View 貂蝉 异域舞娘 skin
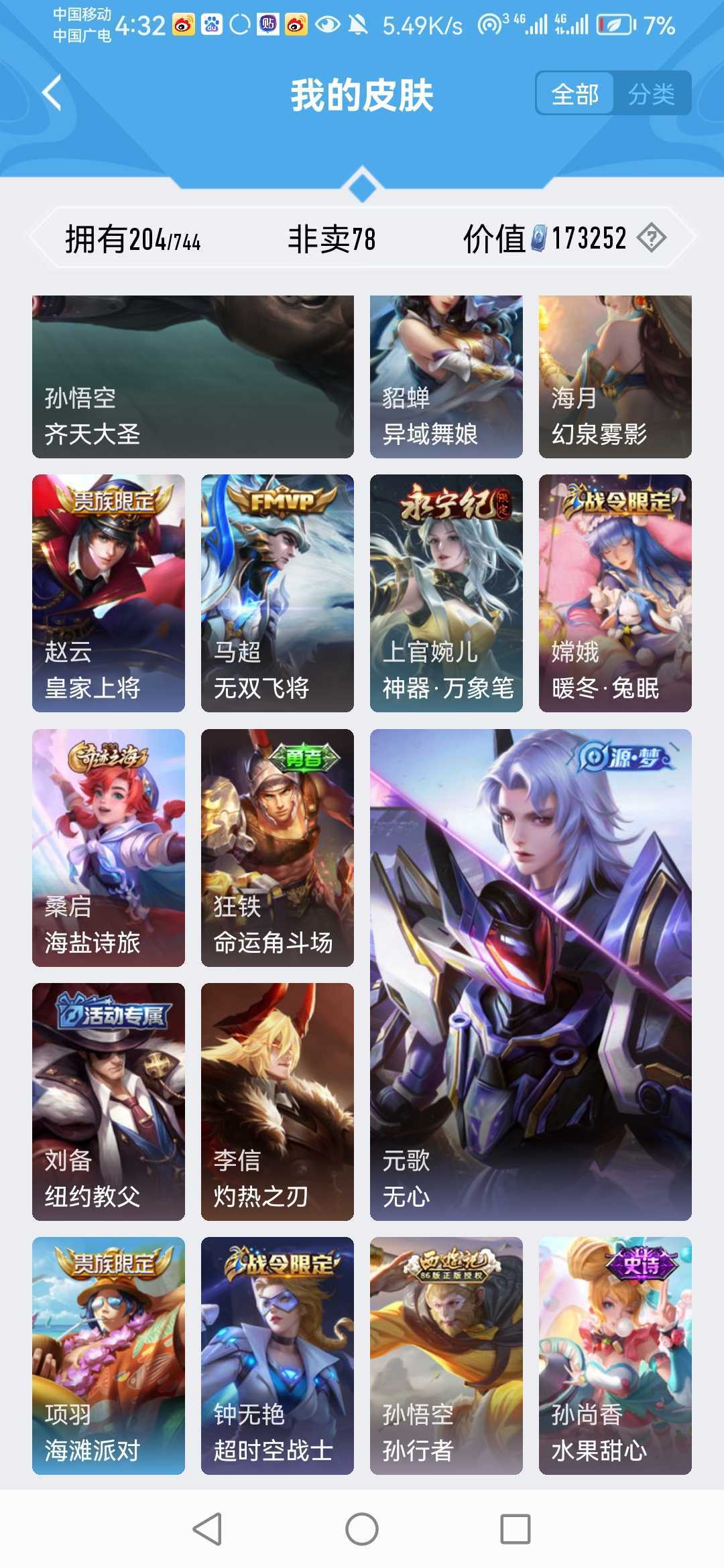Screen dimensions: 724x1568 coord(446,377)
